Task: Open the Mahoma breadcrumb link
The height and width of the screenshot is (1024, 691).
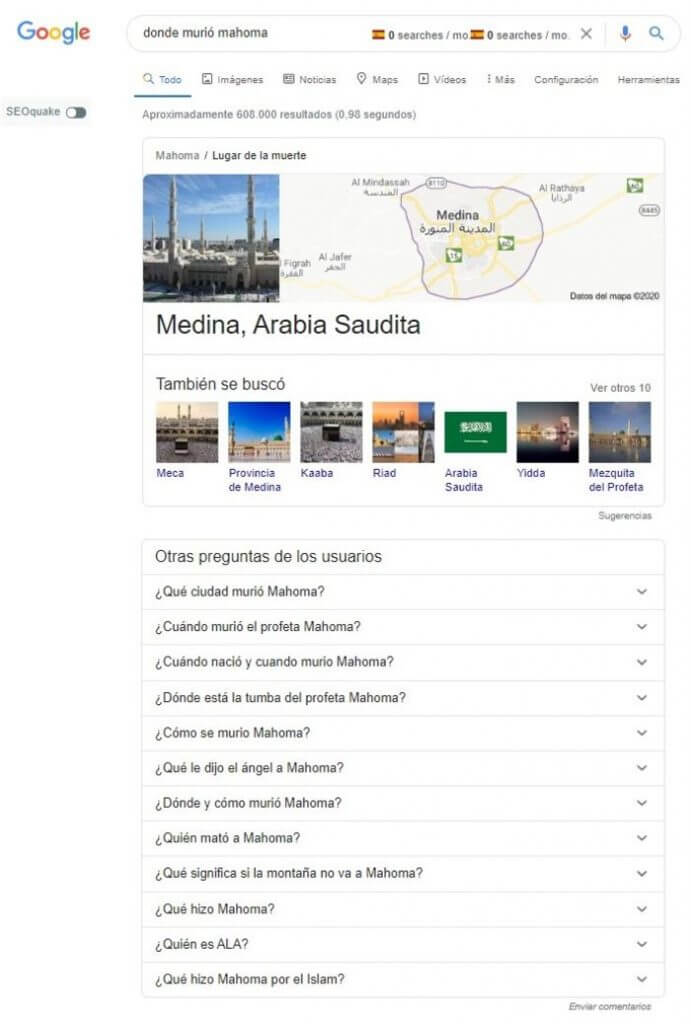Action: pyautogui.click(x=177, y=155)
